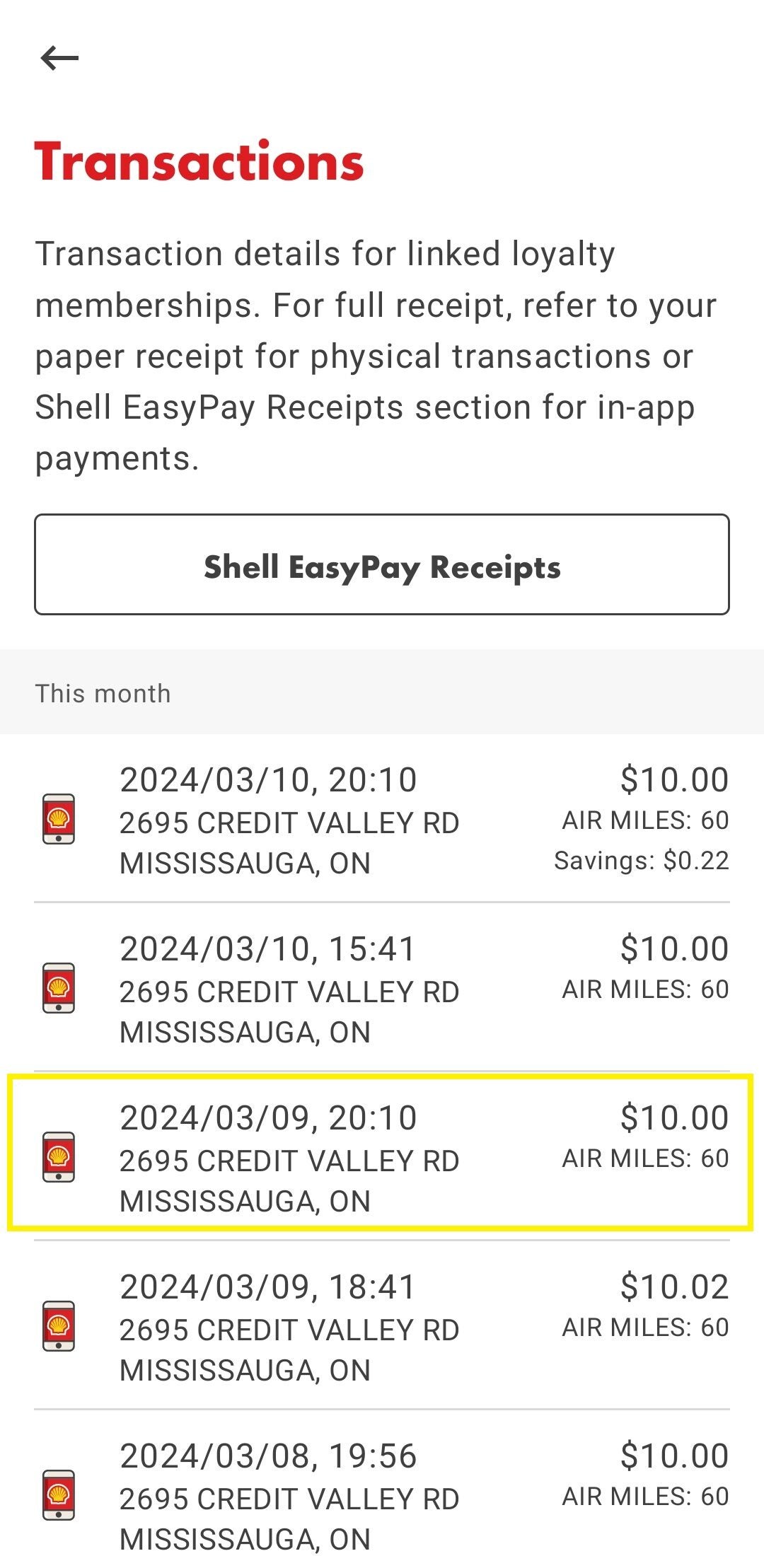Click the AIR MILES: 60 label on the first row
Image resolution: width=764 pixels, height=1568 pixels.
click(x=644, y=820)
